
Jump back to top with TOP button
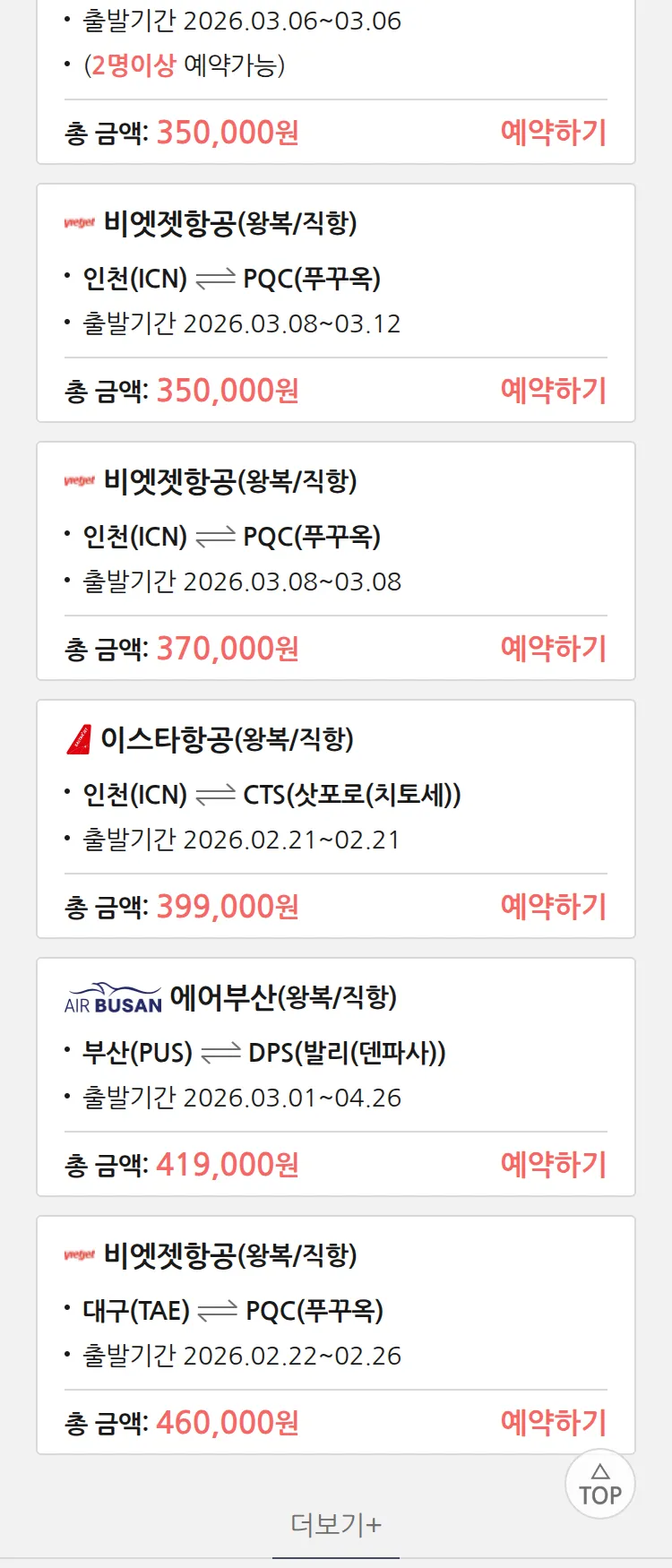coord(600,1485)
